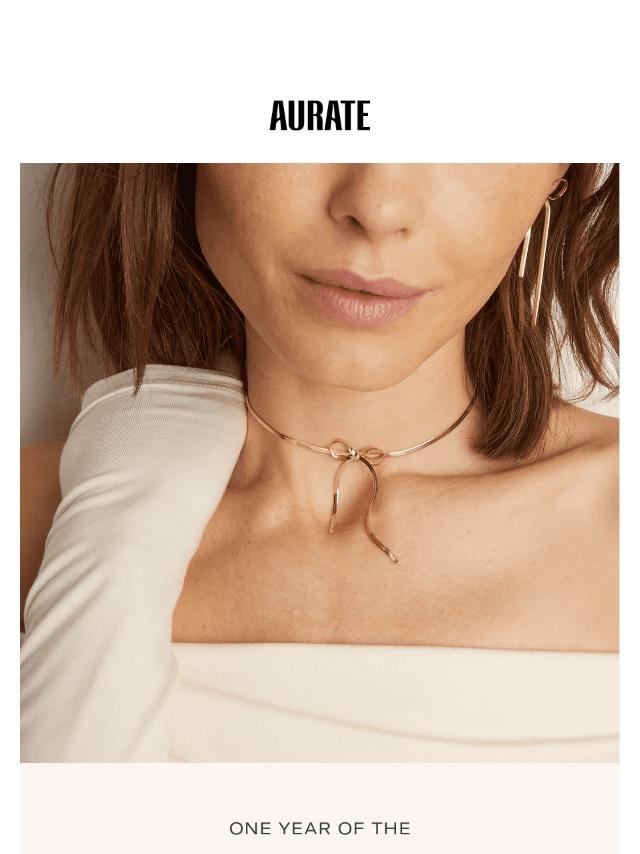Open the bow choker necklace hero image
640x854 pixels.
320,462
